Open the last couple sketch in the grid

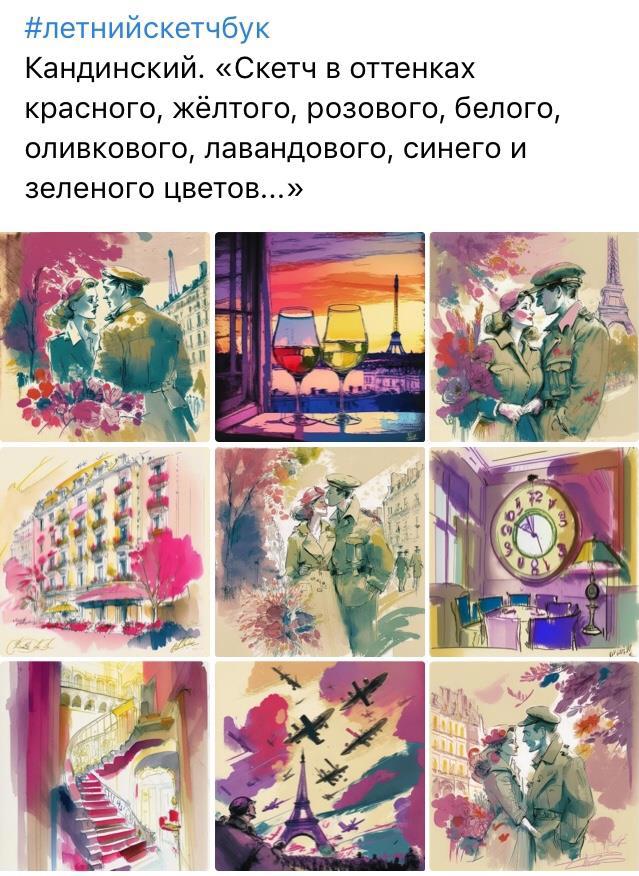click(534, 766)
